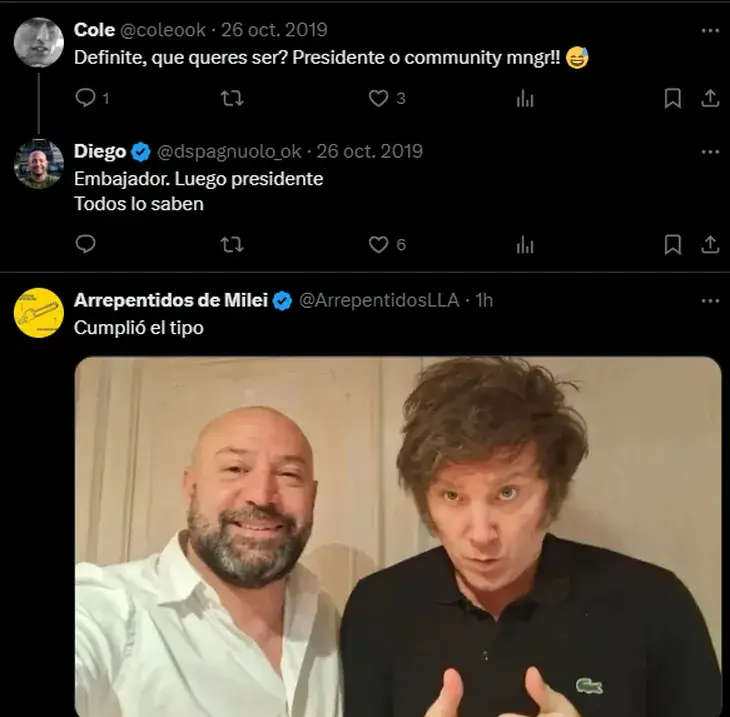The width and height of the screenshot is (730, 717).
Task: Open Diego's profile avatar
Action: (39, 164)
